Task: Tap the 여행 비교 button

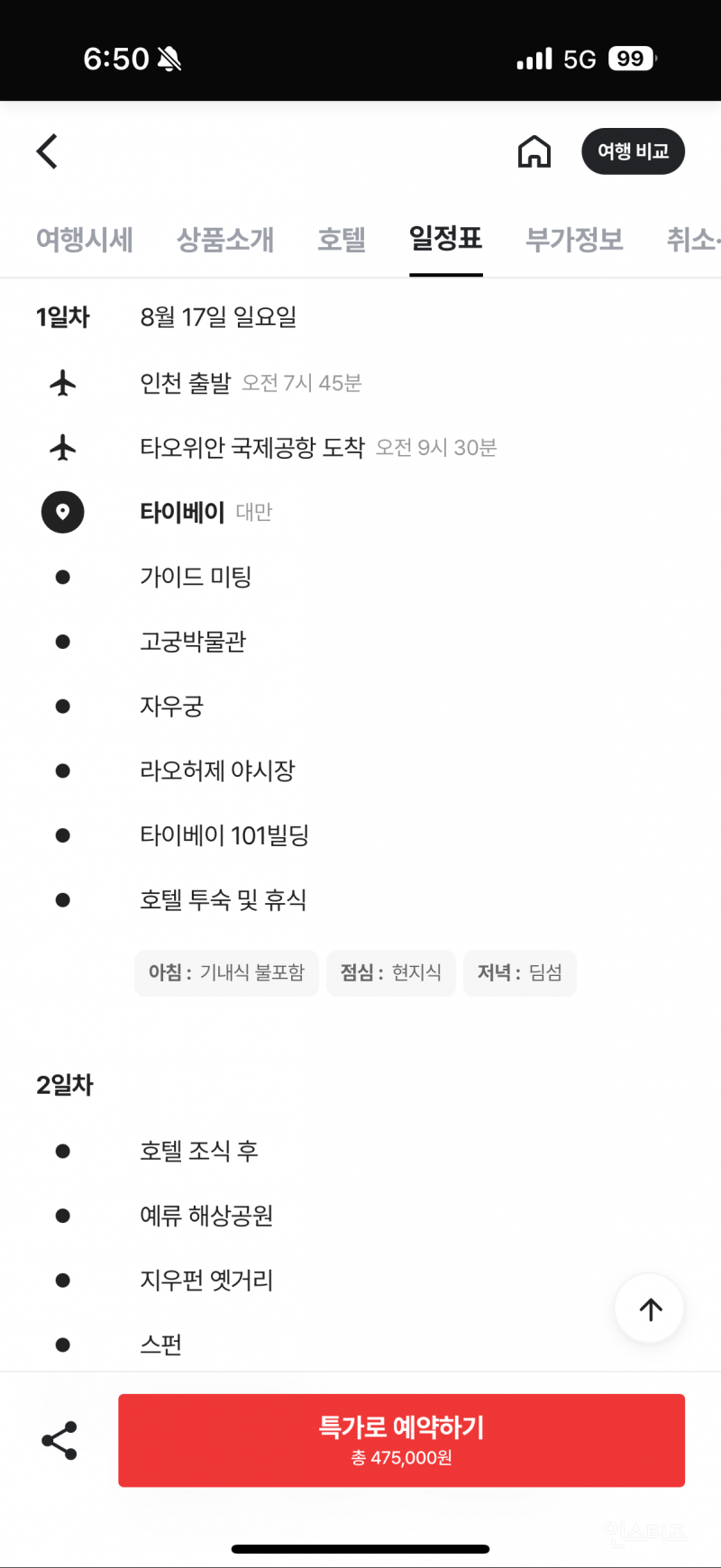Action: click(633, 151)
